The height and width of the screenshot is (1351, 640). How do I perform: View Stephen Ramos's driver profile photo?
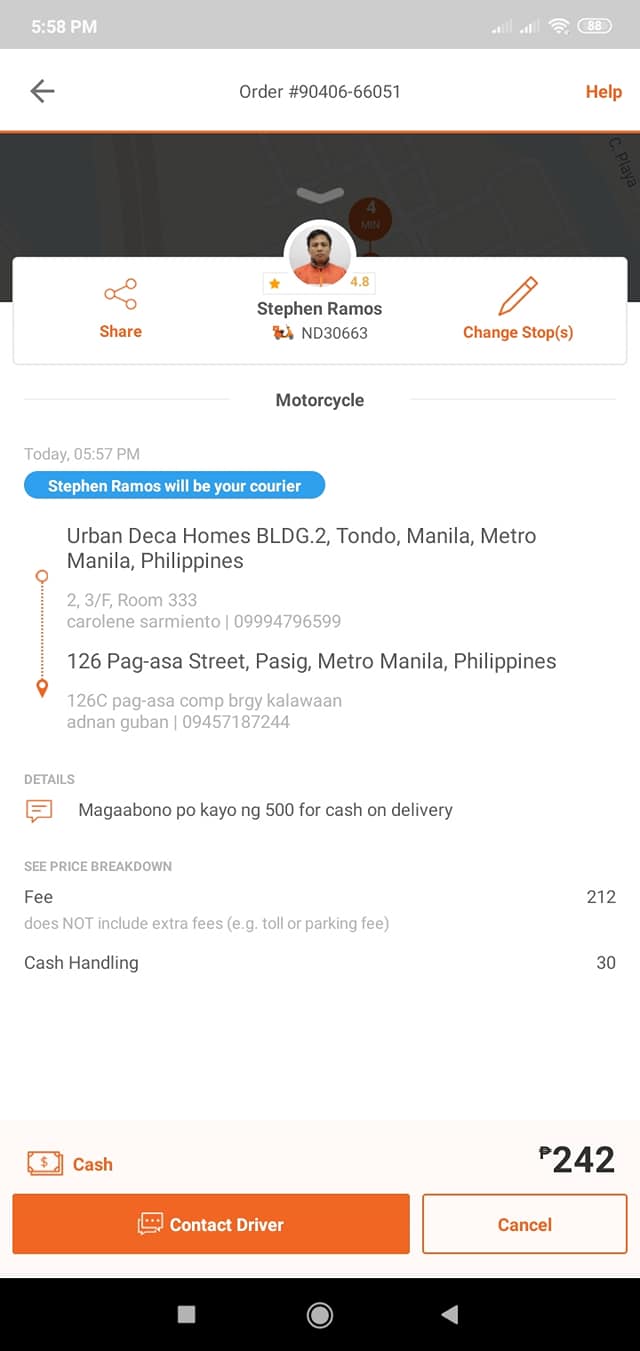(320, 254)
